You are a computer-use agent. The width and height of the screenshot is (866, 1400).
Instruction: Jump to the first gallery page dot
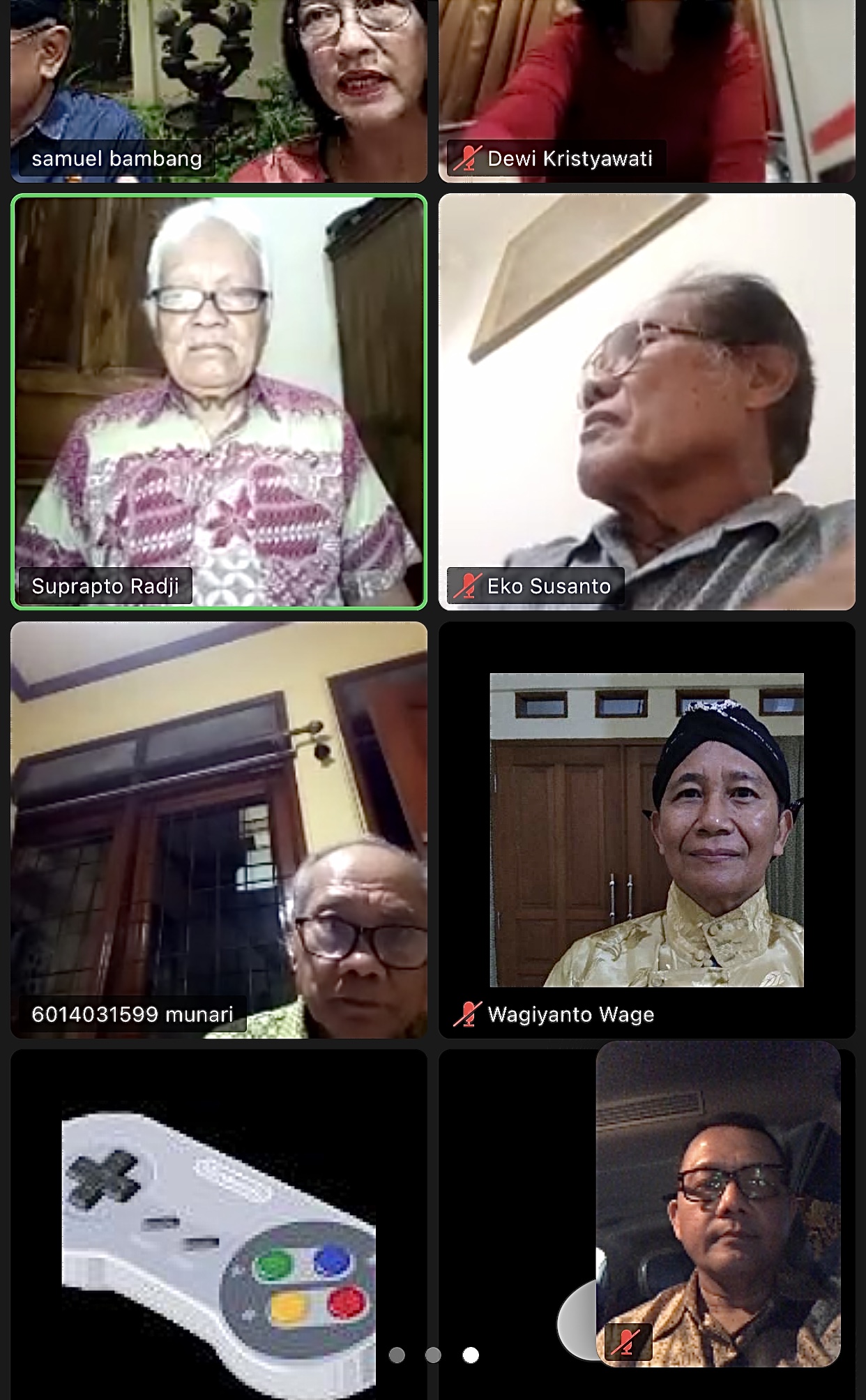tap(397, 1355)
